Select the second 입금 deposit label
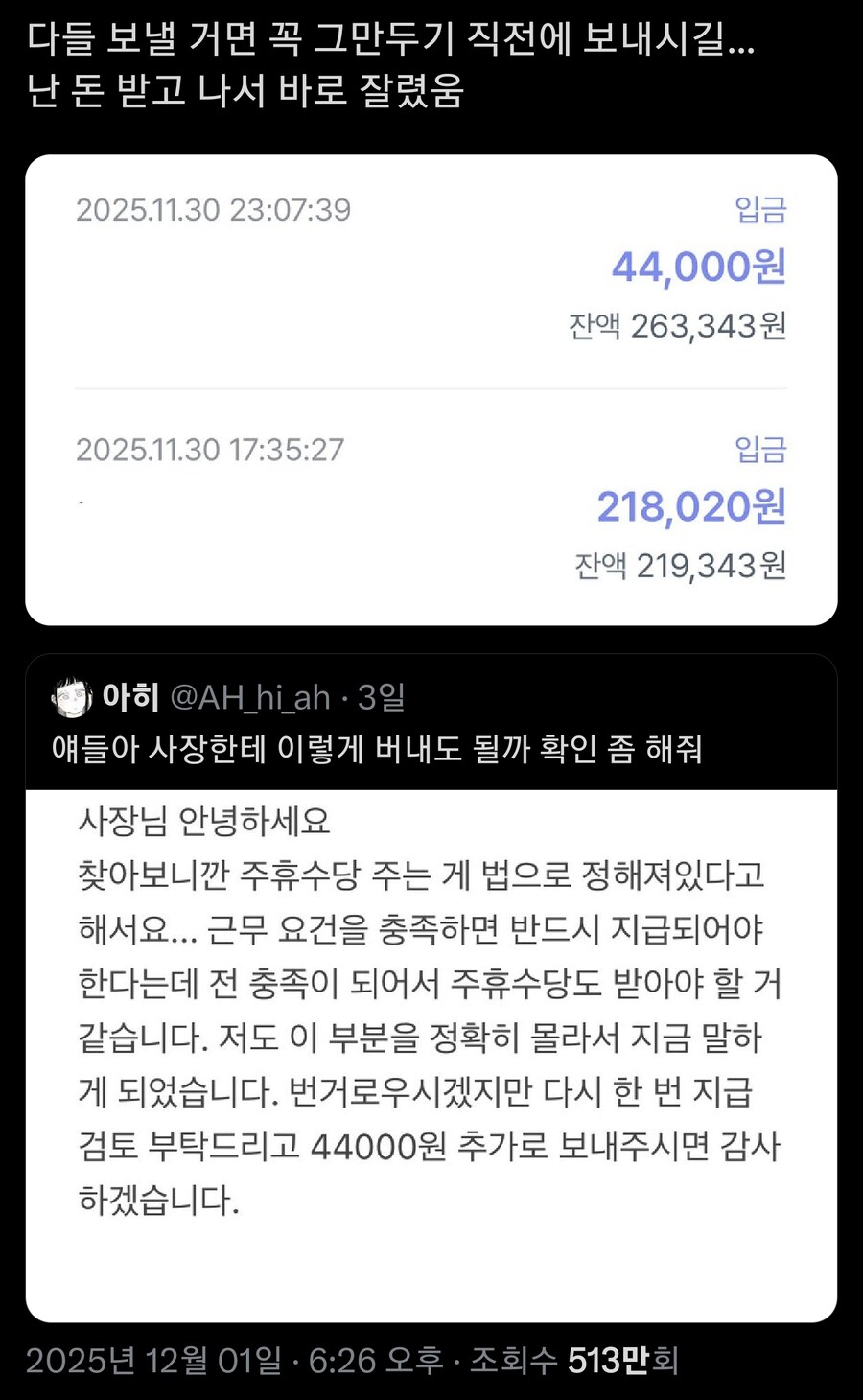 click(760, 450)
